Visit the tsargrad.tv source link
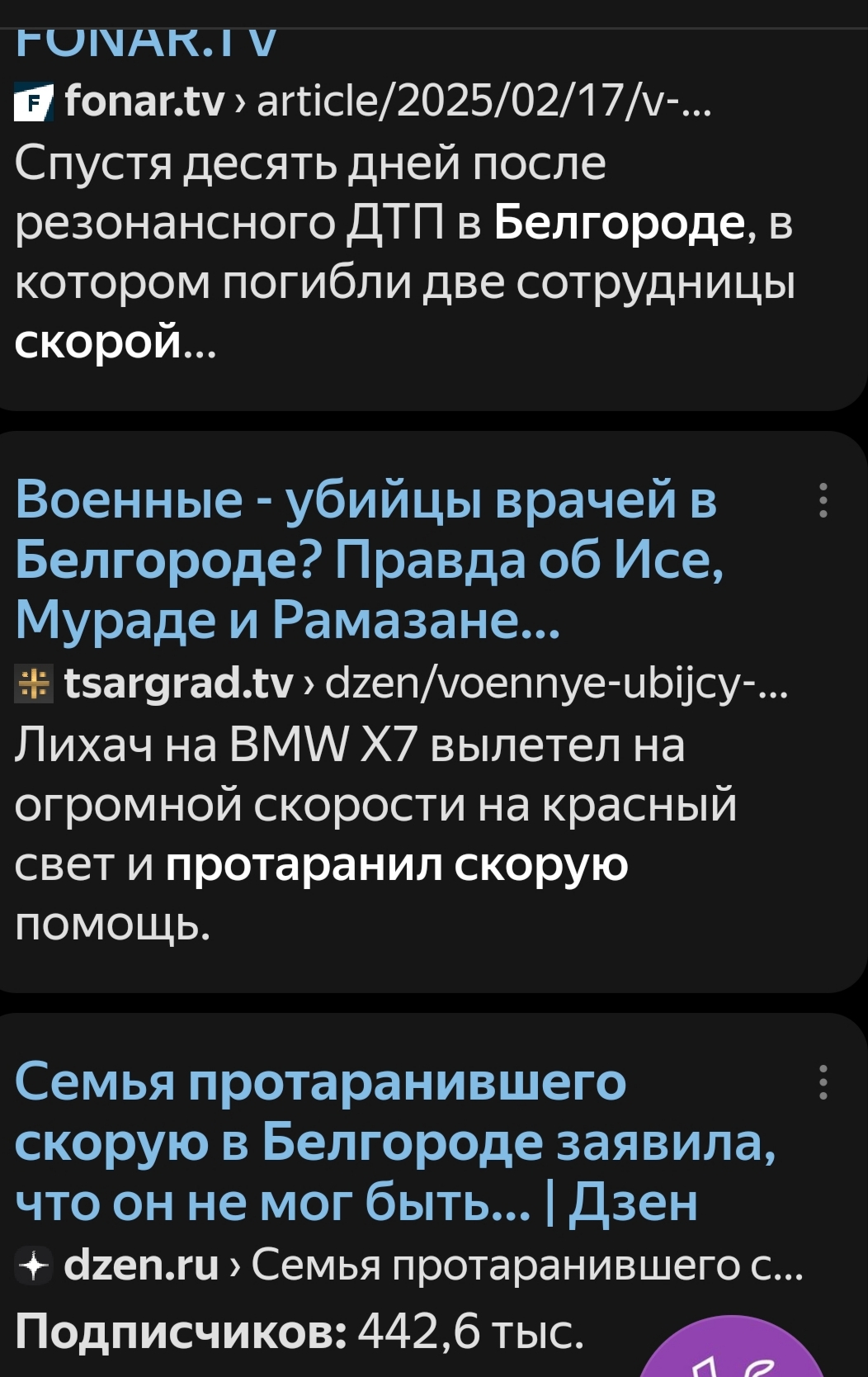The width and height of the screenshot is (868, 1377). [178, 684]
